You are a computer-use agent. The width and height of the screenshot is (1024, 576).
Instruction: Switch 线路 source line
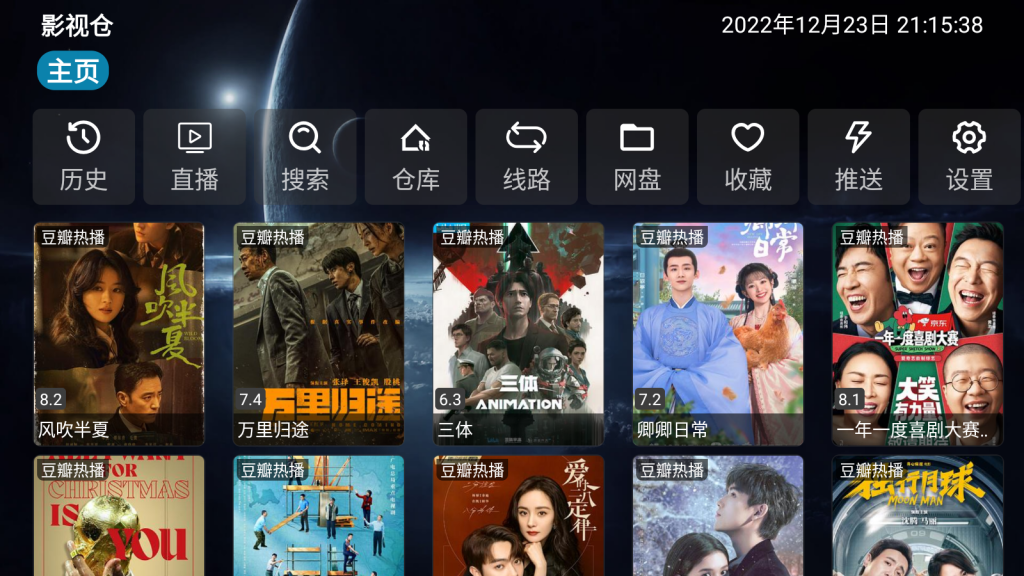click(527, 157)
